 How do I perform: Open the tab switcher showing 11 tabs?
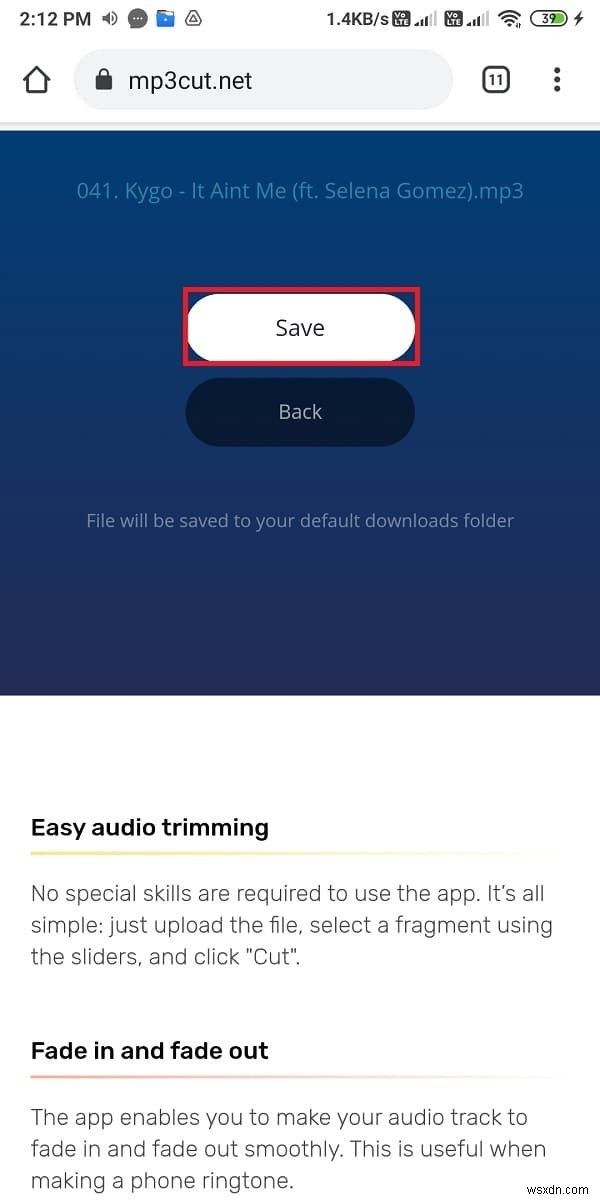pos(495,80)
